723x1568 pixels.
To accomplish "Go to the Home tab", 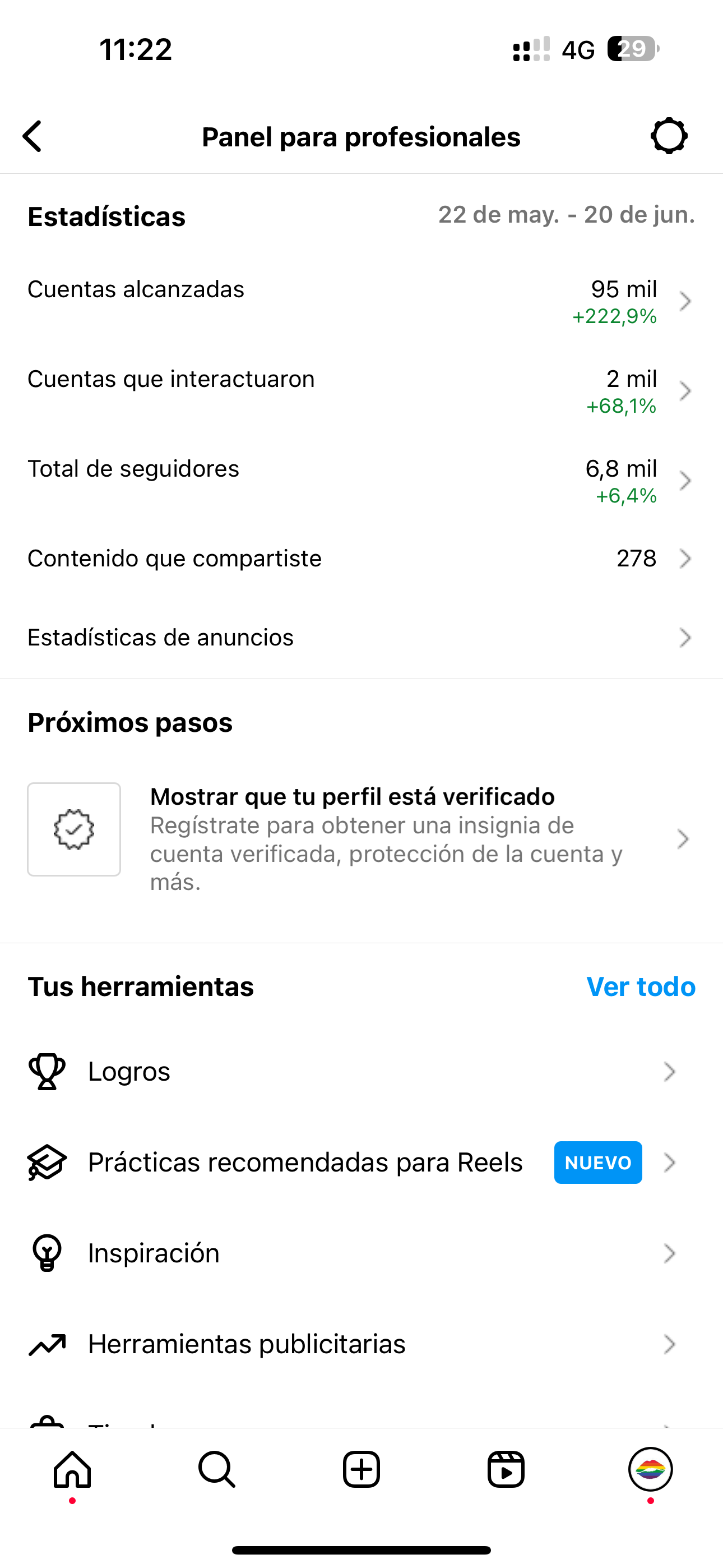I will coord(72,1469).
